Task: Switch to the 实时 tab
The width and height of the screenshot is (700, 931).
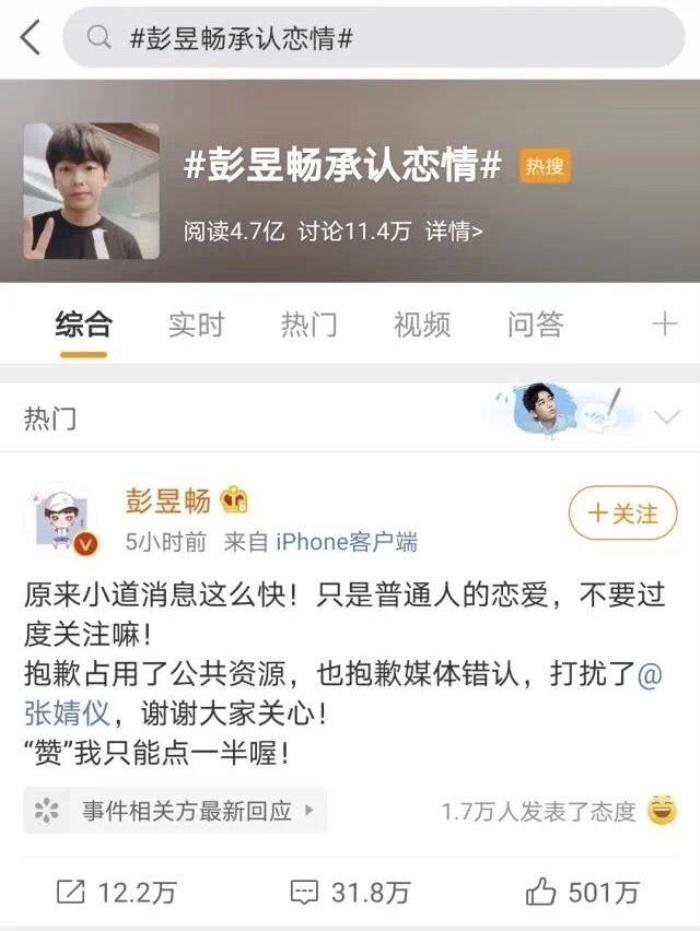Action: click(x=196, y=325)
